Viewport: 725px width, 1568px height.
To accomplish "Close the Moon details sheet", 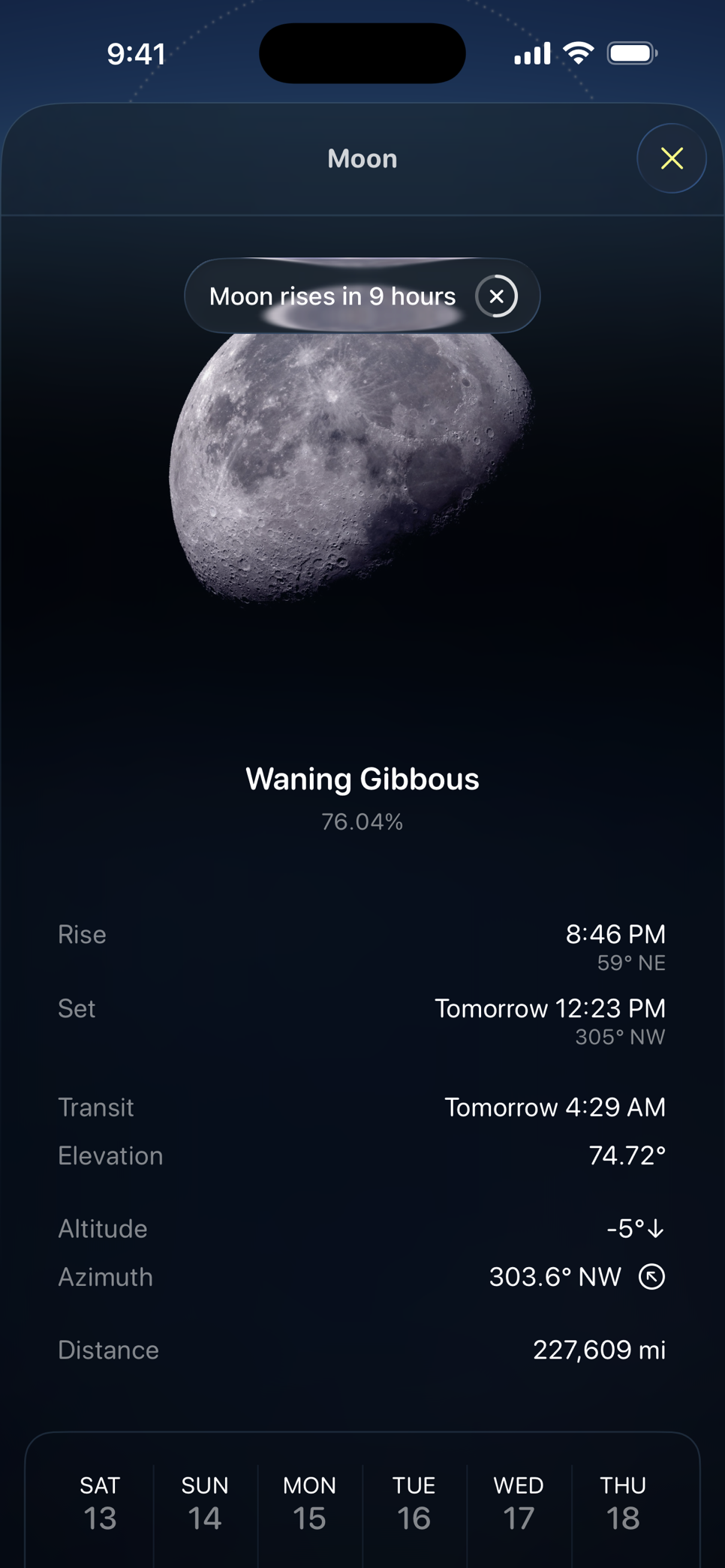I will tap(671, 158).
